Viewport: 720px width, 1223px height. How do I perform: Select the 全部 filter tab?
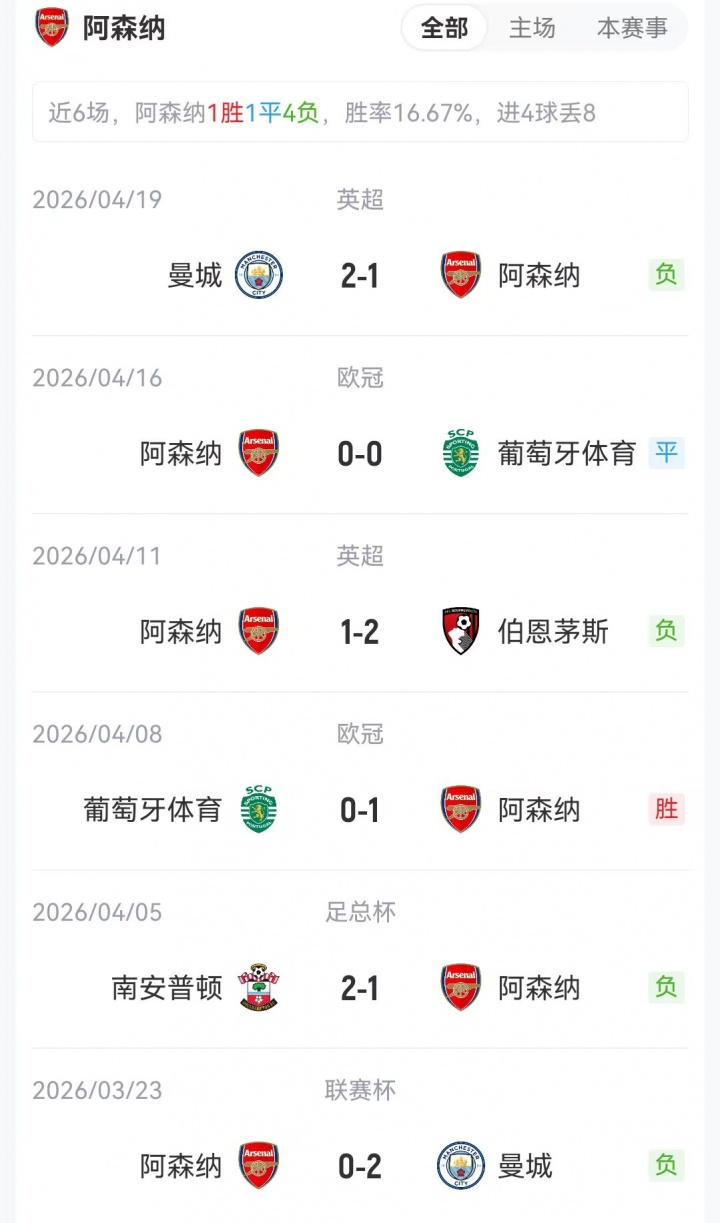tap(444, 28)
